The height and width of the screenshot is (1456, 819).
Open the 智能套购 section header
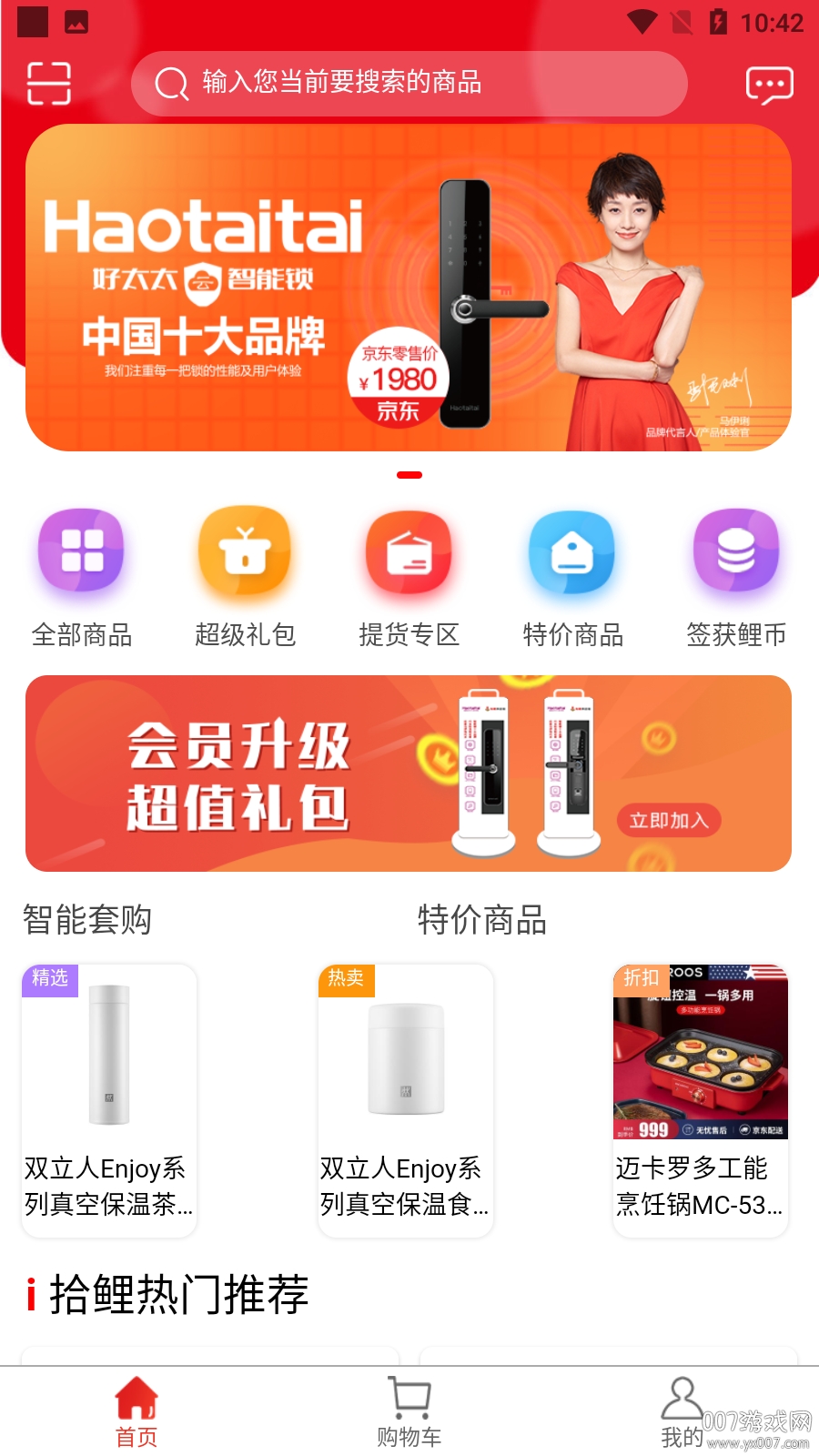point(88,921)
